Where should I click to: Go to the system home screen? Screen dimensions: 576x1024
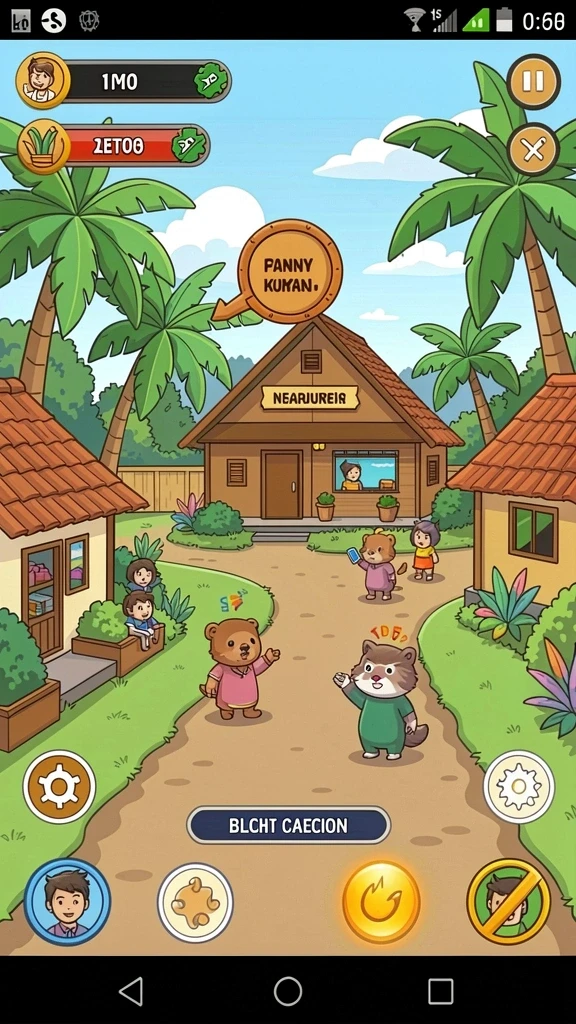288,991
